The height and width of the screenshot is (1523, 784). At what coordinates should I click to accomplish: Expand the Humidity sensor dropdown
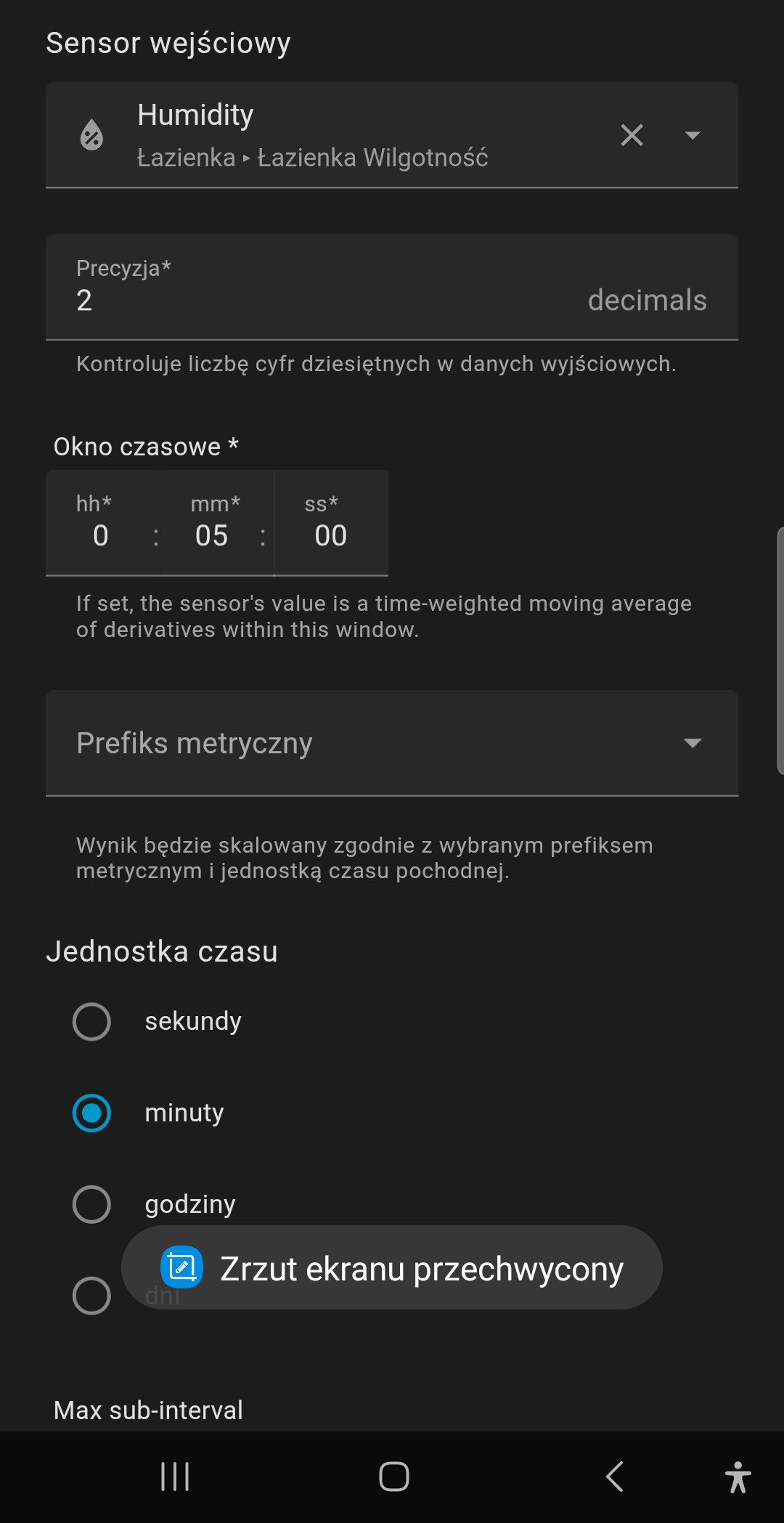pyautogui.click(x=693, y=135)
